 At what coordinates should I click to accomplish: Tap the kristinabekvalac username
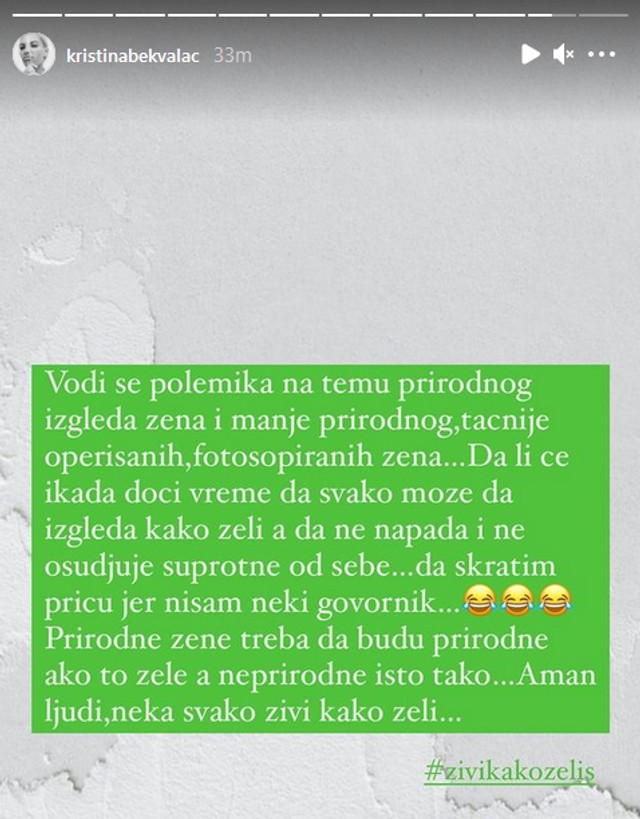tap(135, 55)
